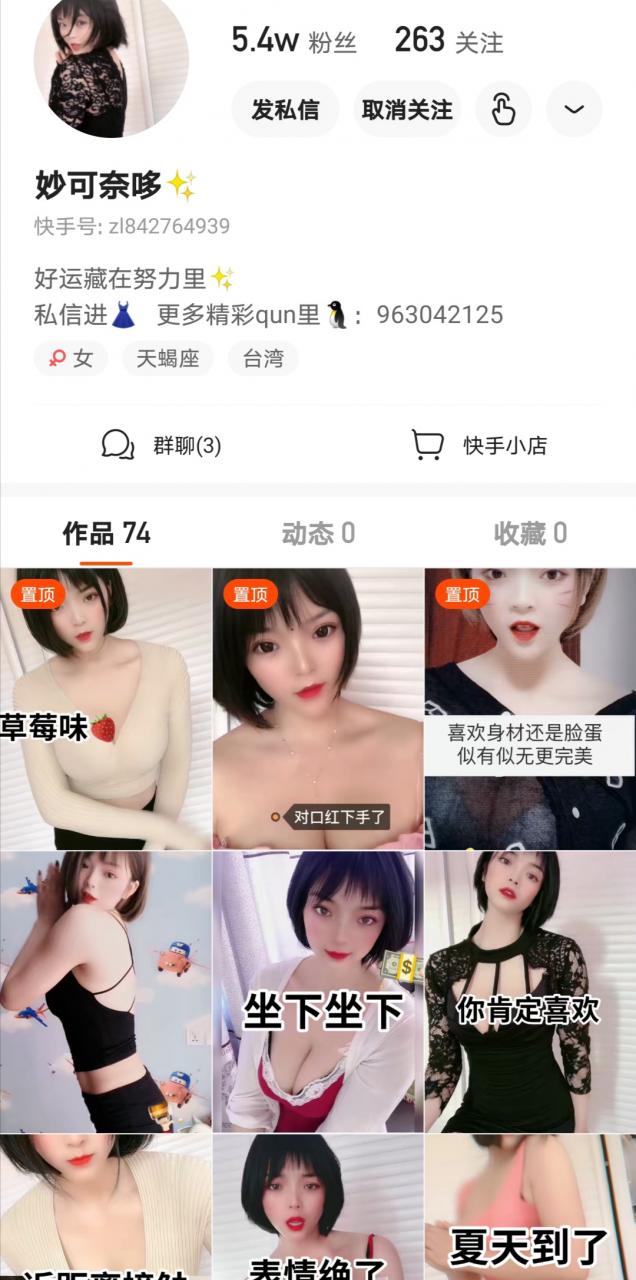The image size is (636, 1280).
Task: Open the video labeled 坐下坐下
Action: pos(318,991)
